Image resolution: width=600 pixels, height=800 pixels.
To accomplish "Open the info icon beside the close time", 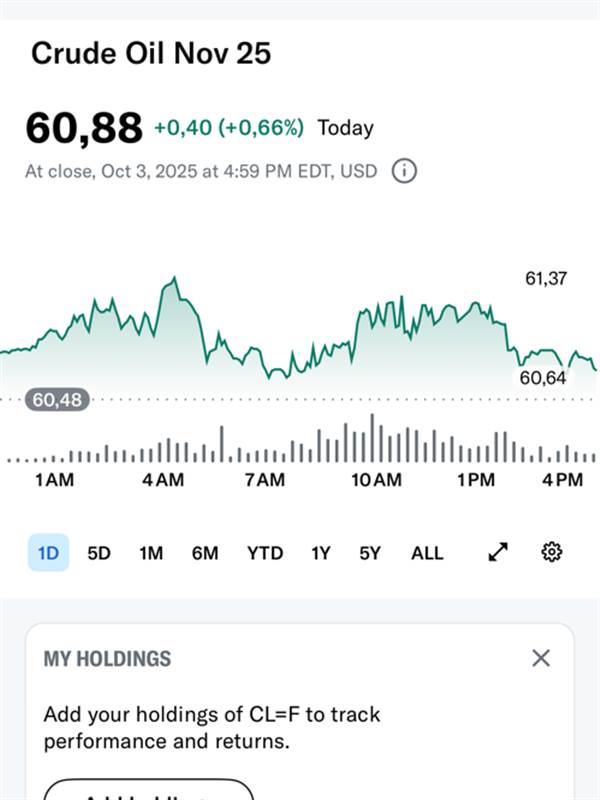I will [404, 171].
